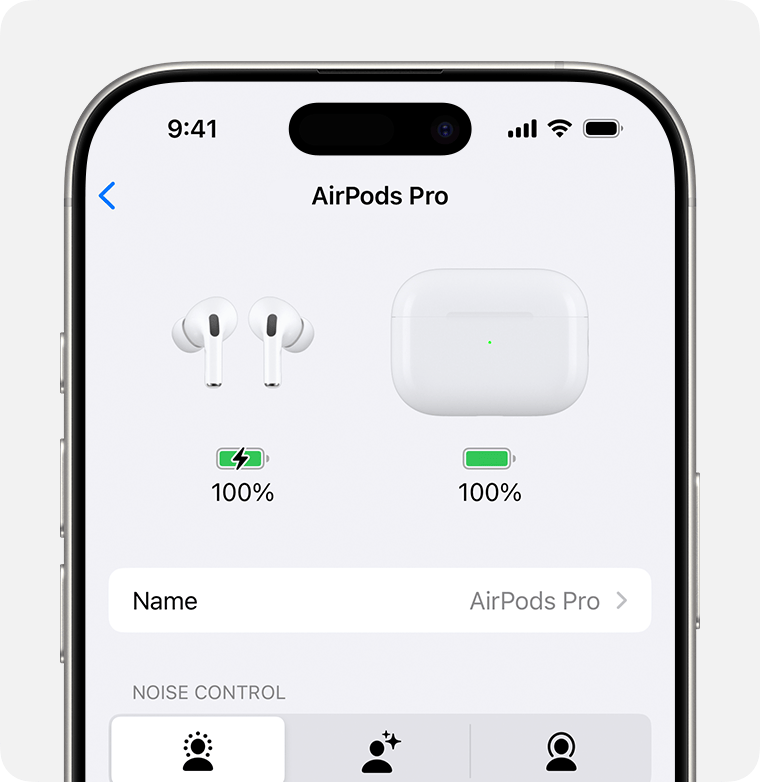Switch to Adaptive noise control mode
This screenshot has height=782, width=760.
click(x=380, y=751)
